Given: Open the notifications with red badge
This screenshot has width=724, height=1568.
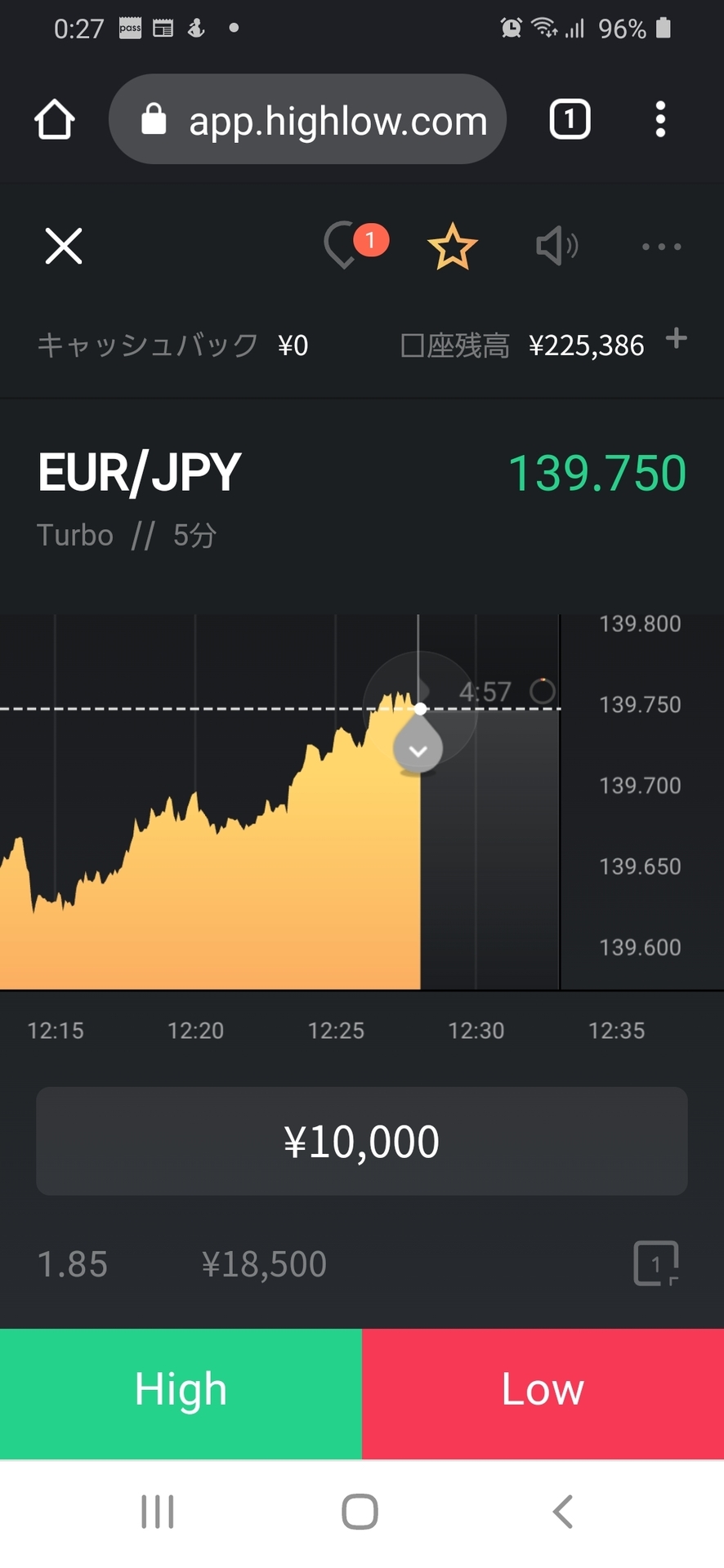Looking at the screenshot, I should (x=355, y=245).
